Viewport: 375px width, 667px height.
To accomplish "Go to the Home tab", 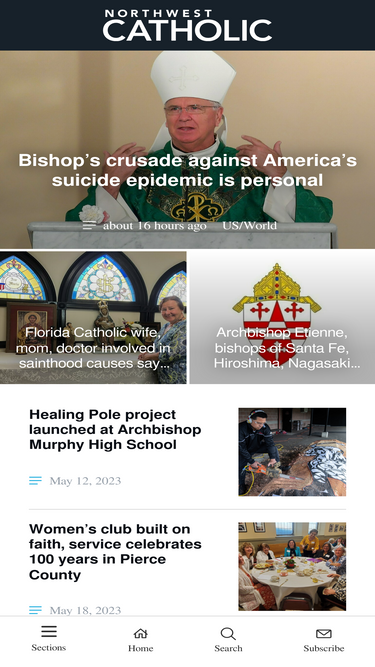I will (x=140, y=641).
